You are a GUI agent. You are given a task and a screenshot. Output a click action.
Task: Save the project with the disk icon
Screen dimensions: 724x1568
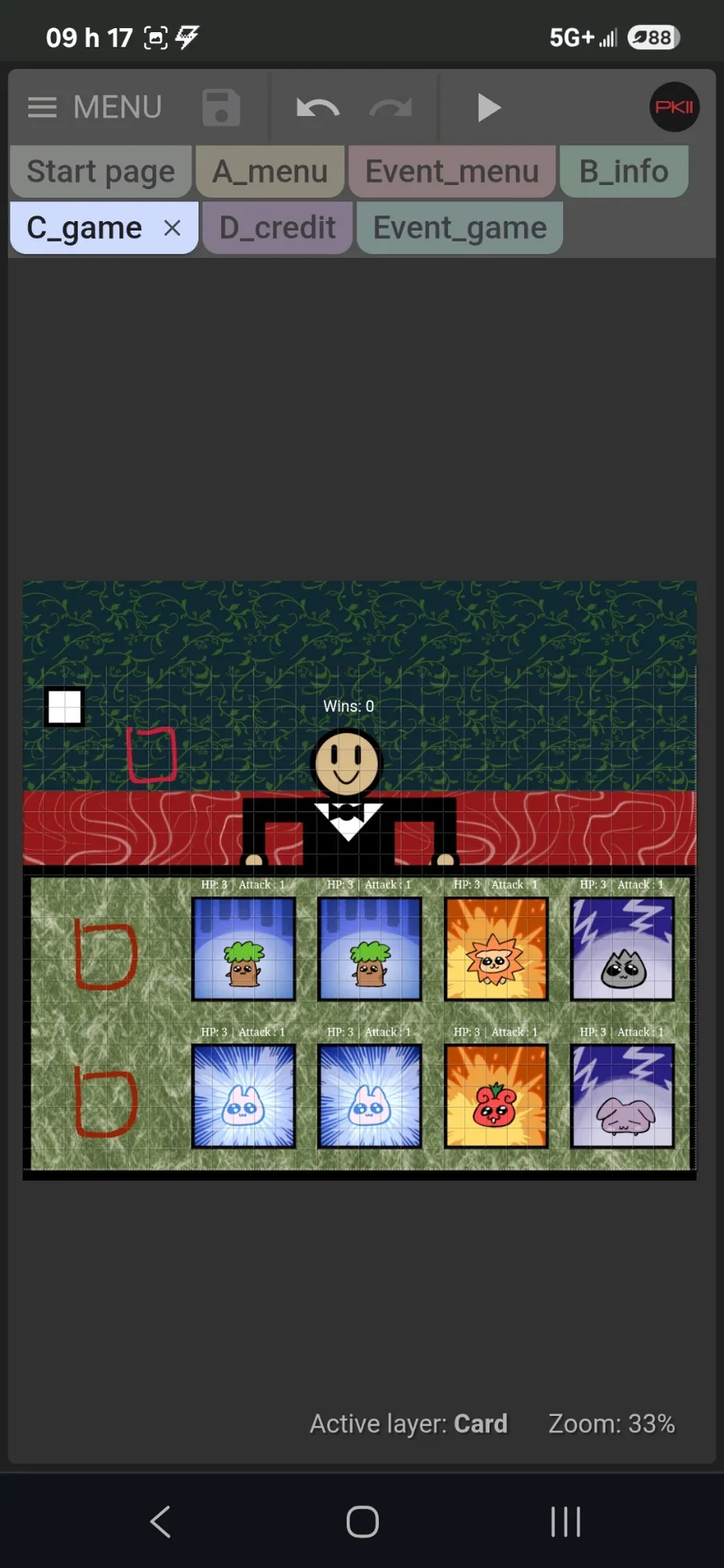[221, 107]
